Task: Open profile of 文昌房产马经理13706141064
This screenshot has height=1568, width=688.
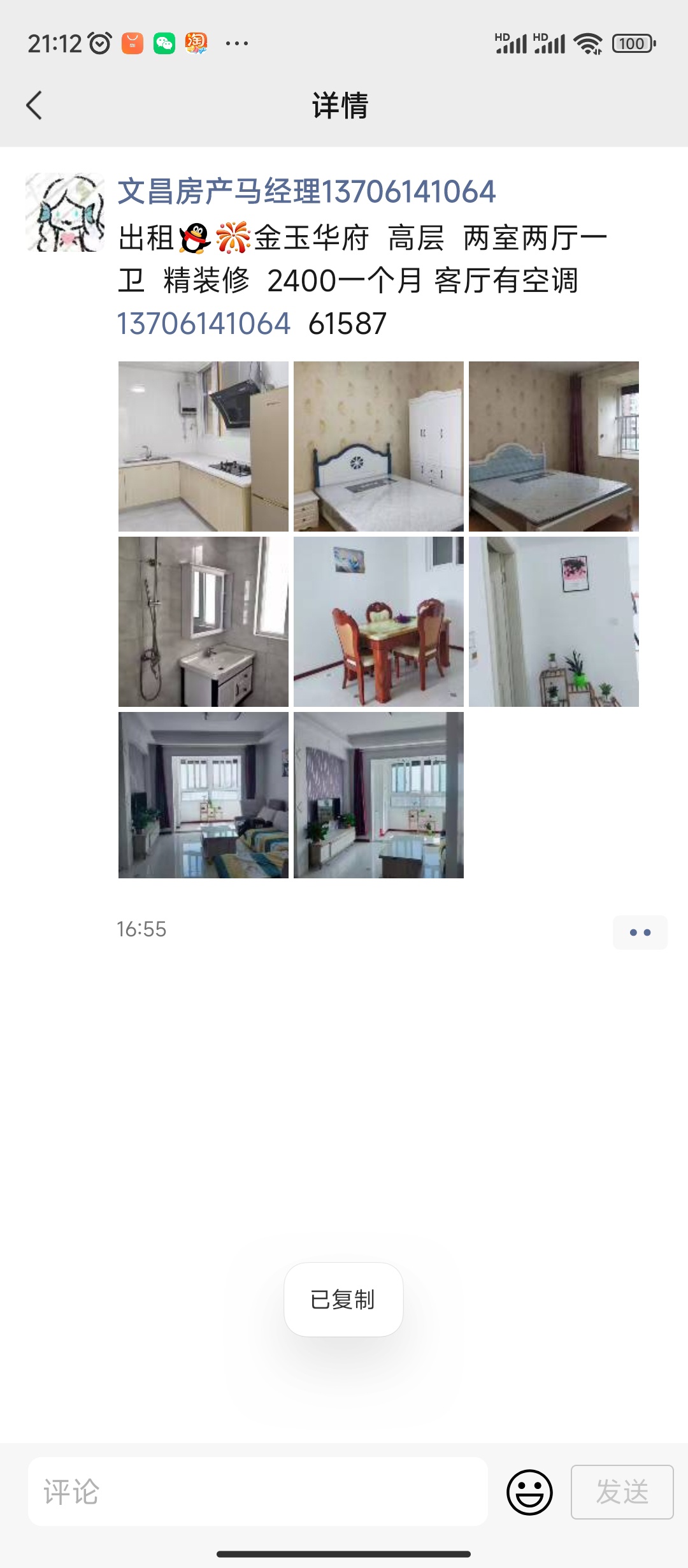Action: (306, 192)
